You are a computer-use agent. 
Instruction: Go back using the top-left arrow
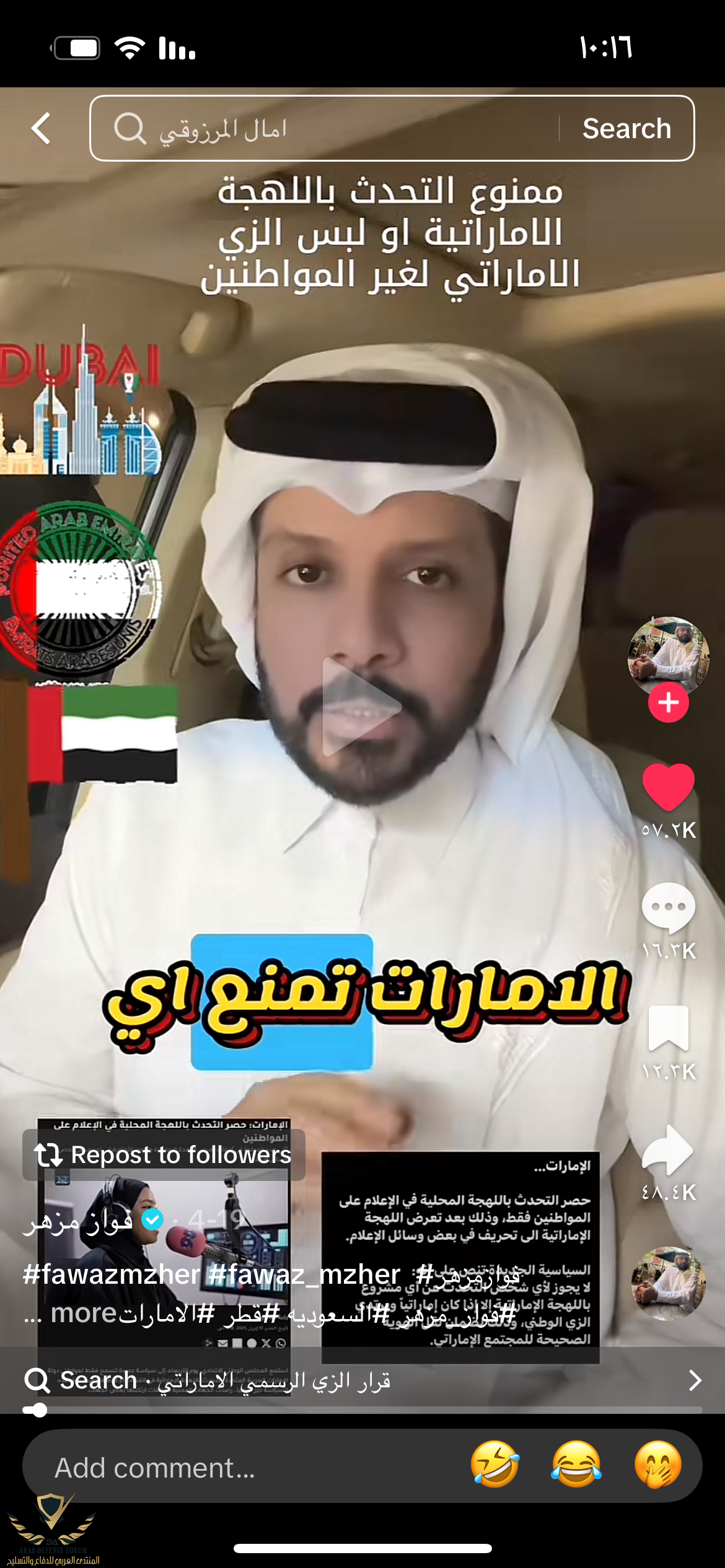[x=41, y=128]
